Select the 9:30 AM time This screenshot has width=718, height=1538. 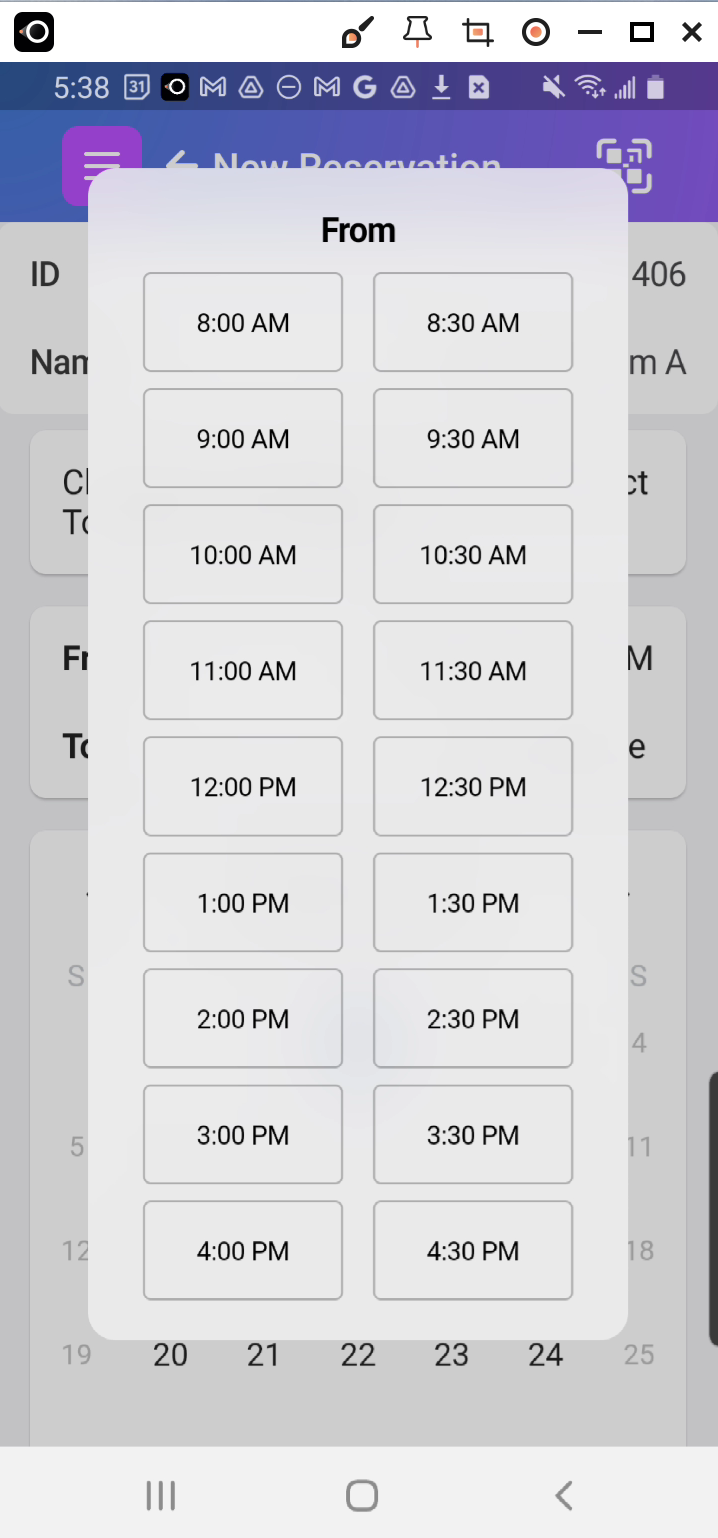473,438
